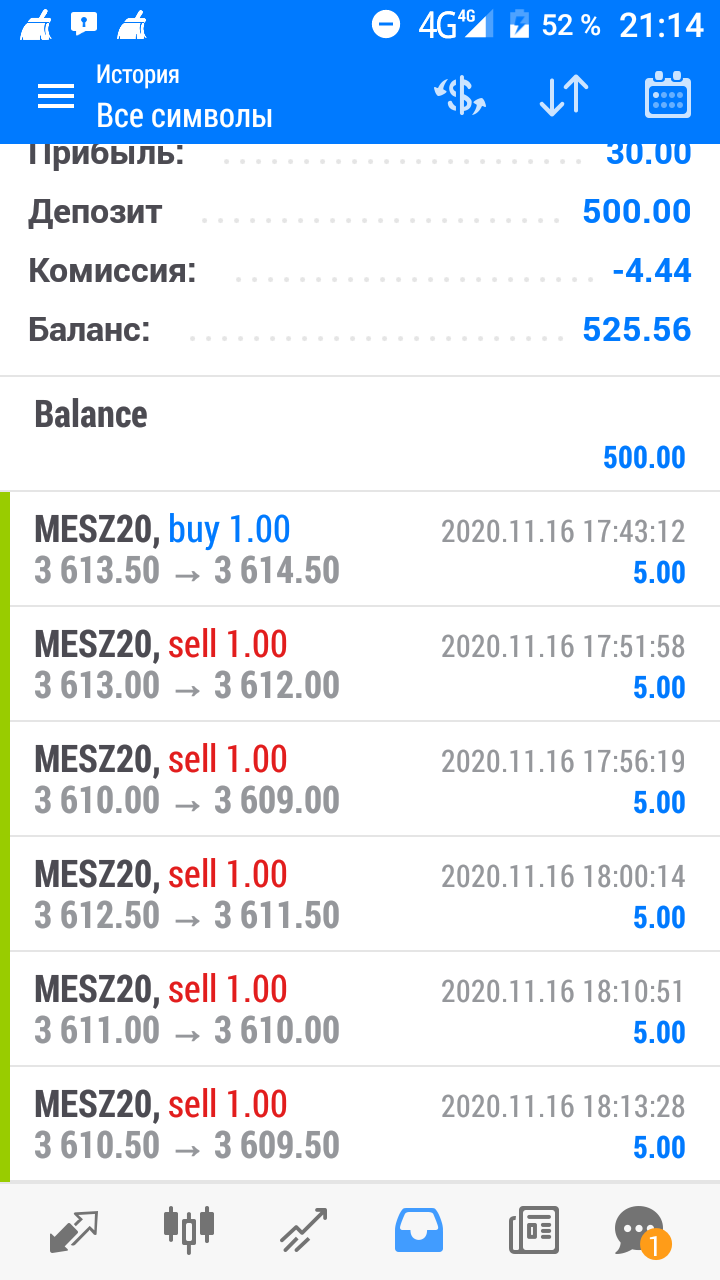Open the hamburger drawer menu
This screenshot has width=720, height=1280.
[x=56, y=96]
